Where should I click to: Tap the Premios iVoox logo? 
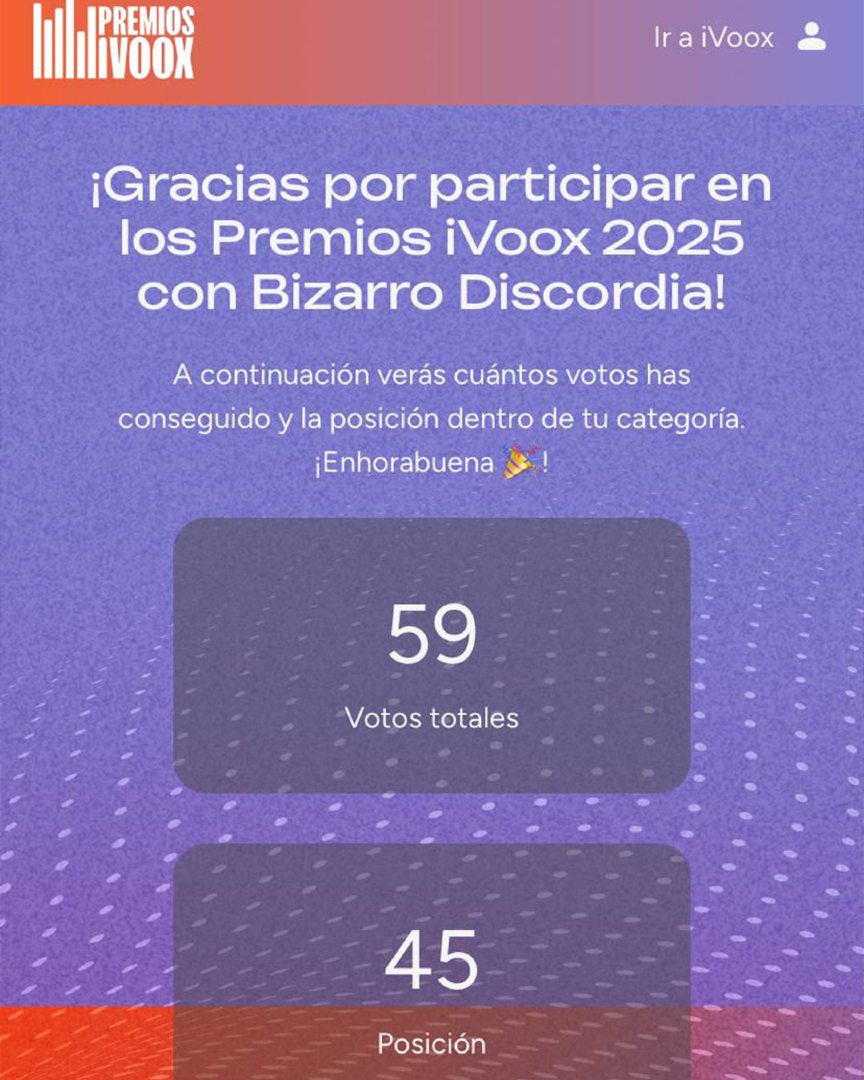pyautogui.click(x=113, y=42)
